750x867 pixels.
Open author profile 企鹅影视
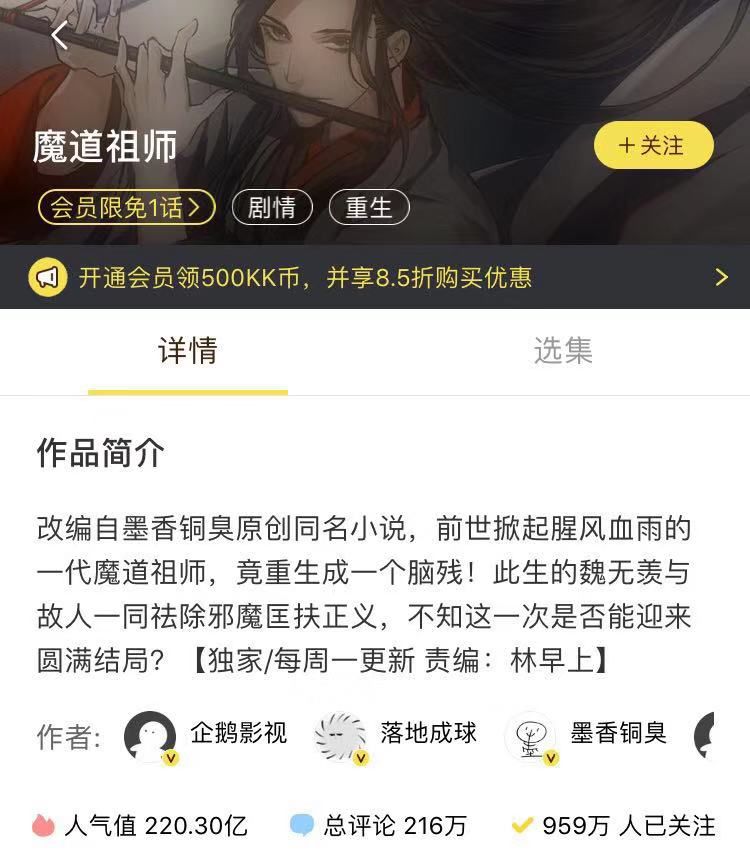205,735
